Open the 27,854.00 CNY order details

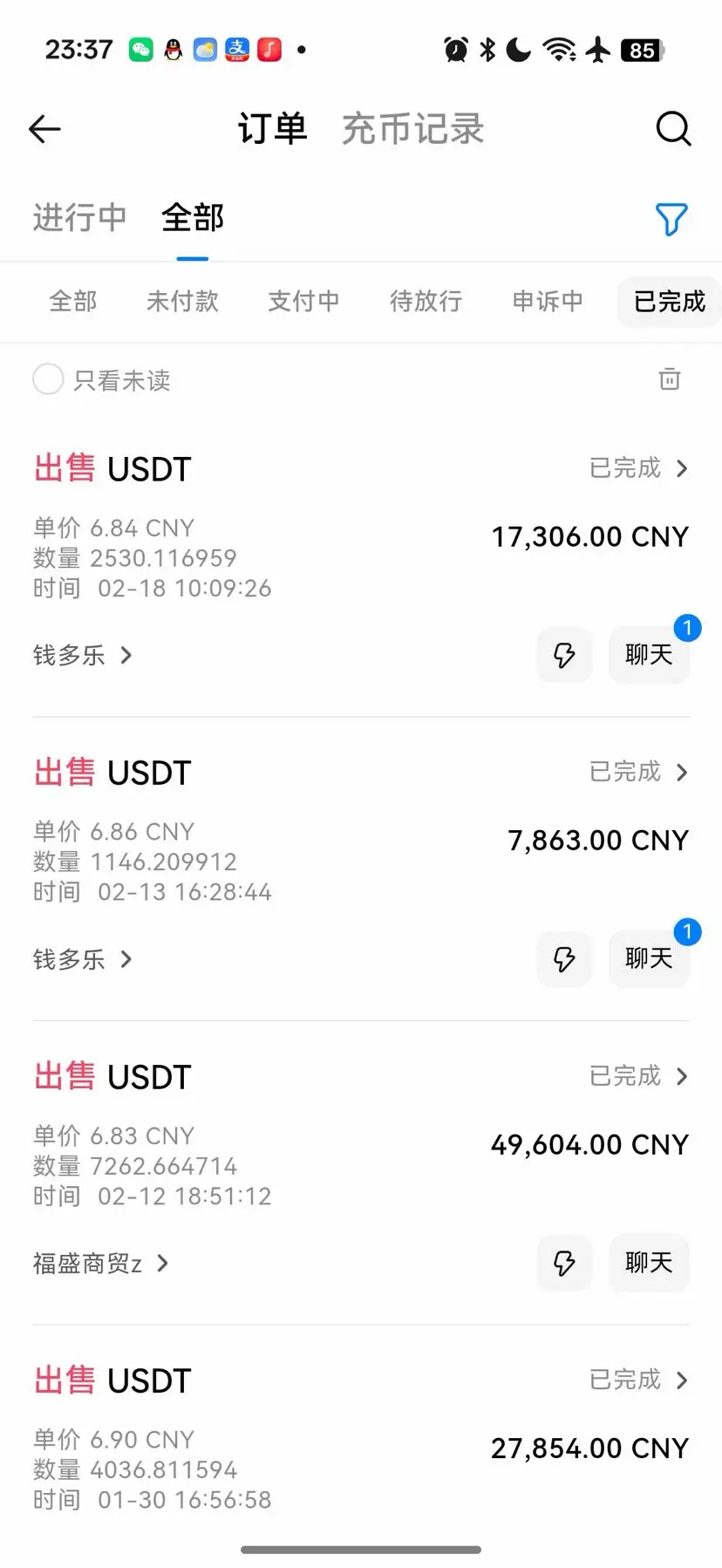click(638, 1380)
